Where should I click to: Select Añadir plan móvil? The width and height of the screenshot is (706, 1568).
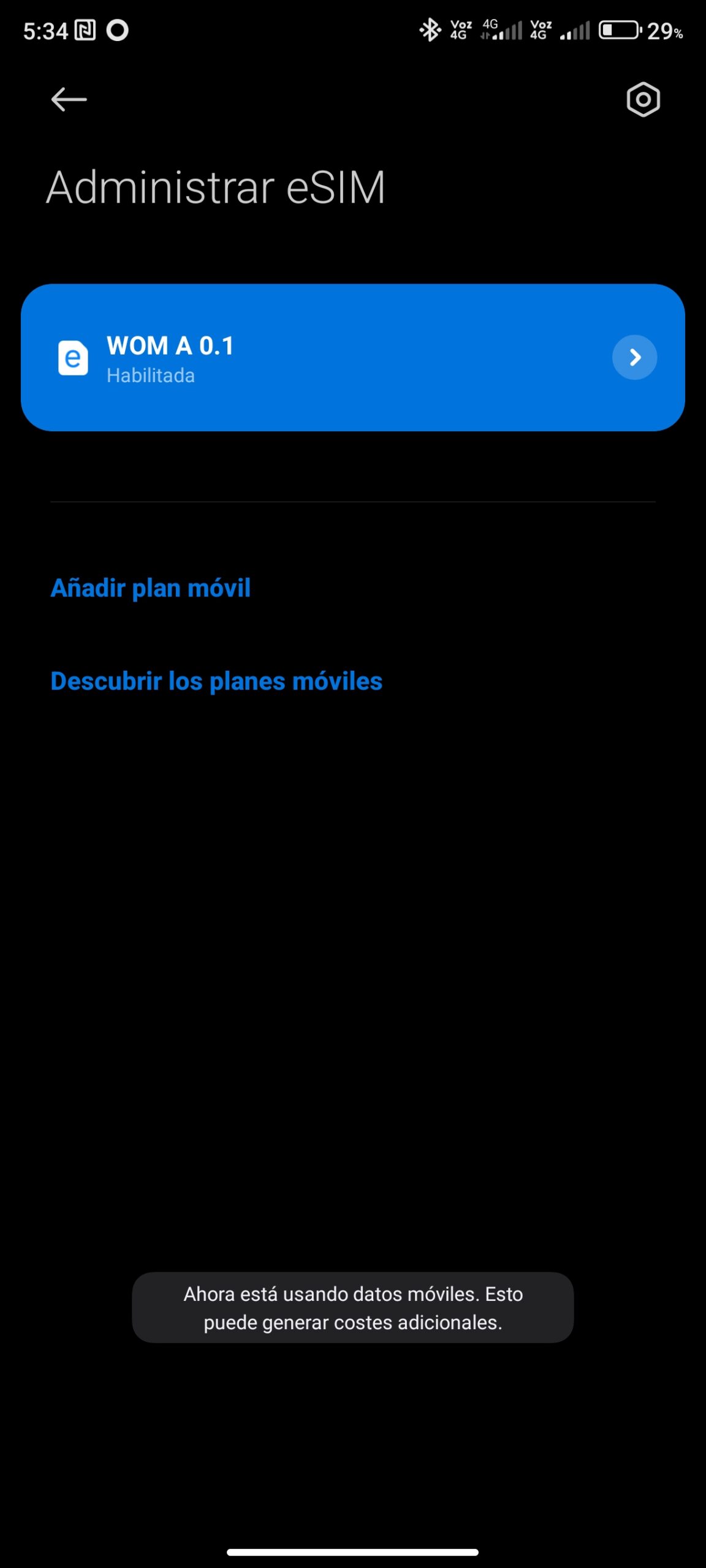151,588
